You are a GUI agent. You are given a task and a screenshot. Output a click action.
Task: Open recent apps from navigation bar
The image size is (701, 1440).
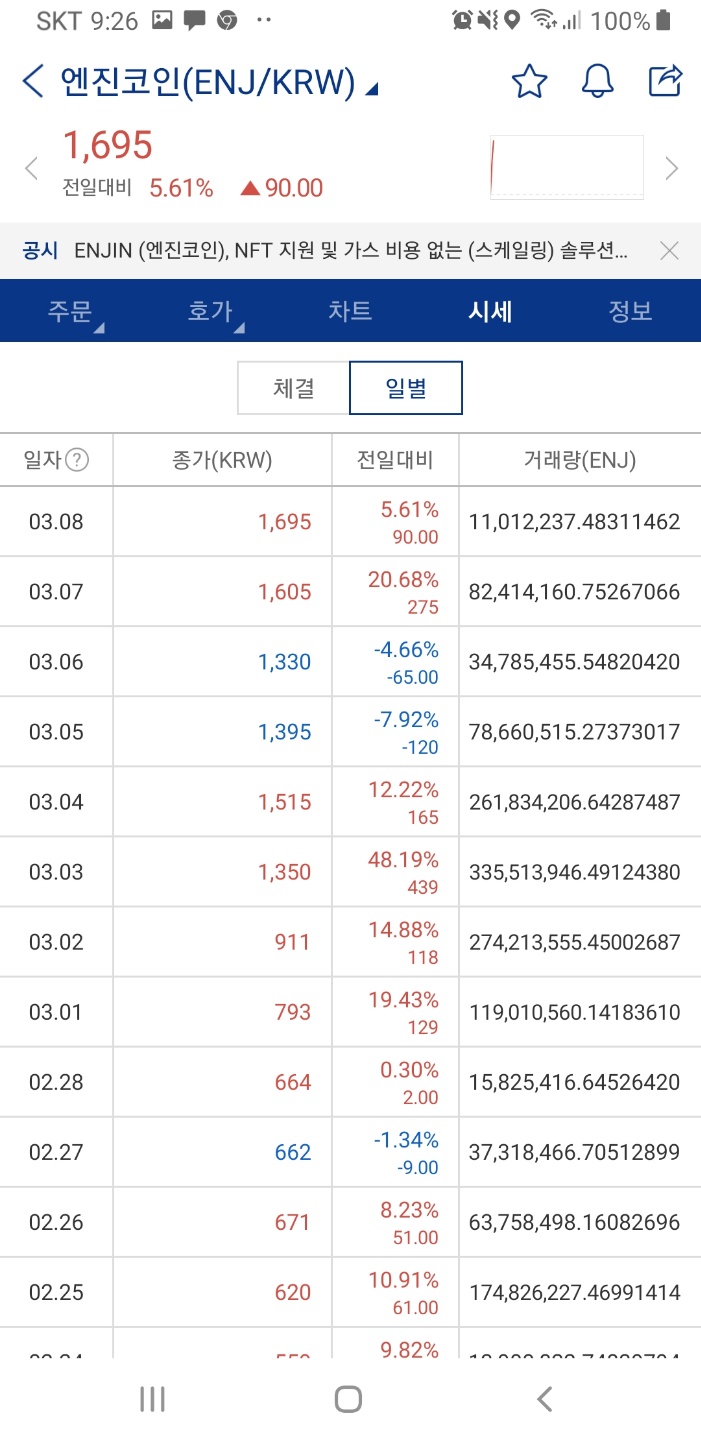[152, 1399]
